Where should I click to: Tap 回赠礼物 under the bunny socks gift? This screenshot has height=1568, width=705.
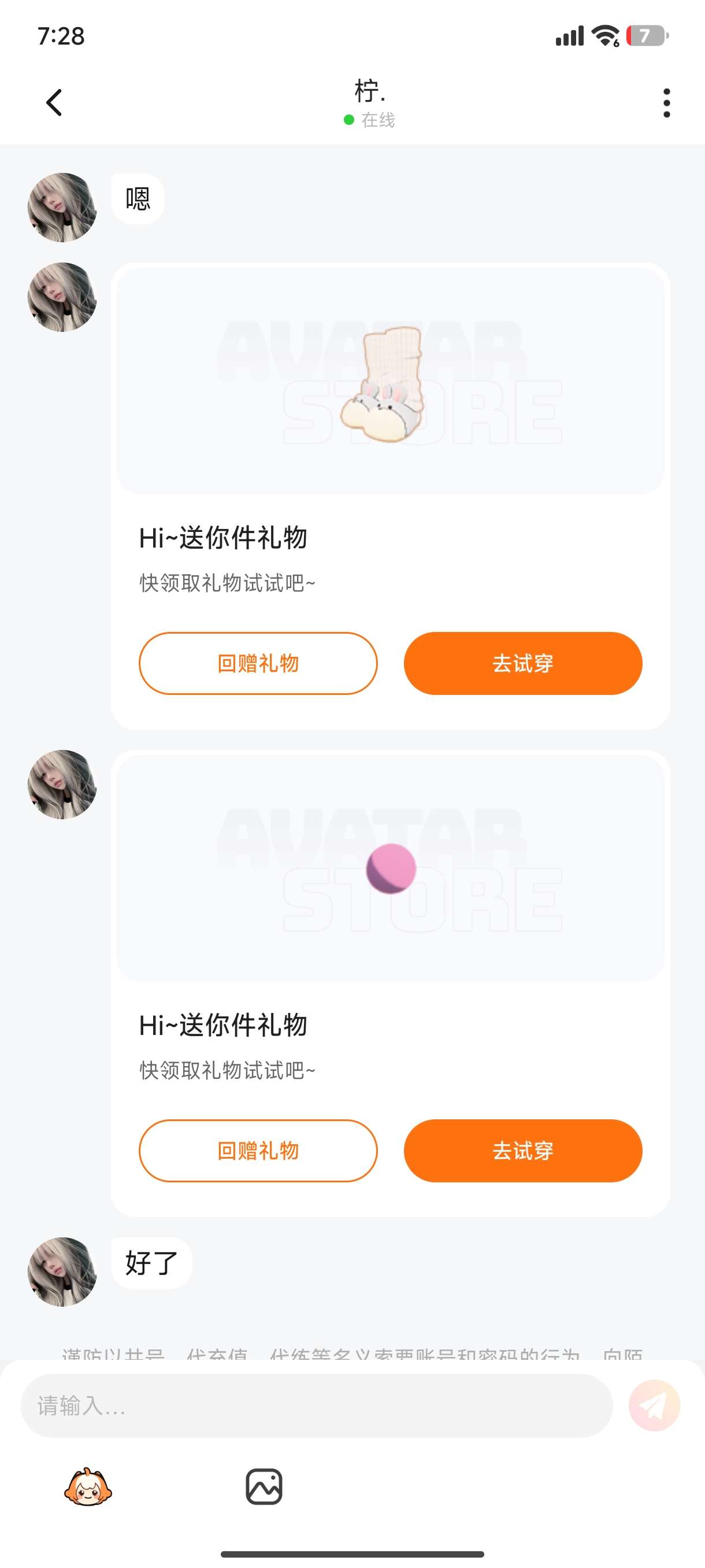coord(258,663)
